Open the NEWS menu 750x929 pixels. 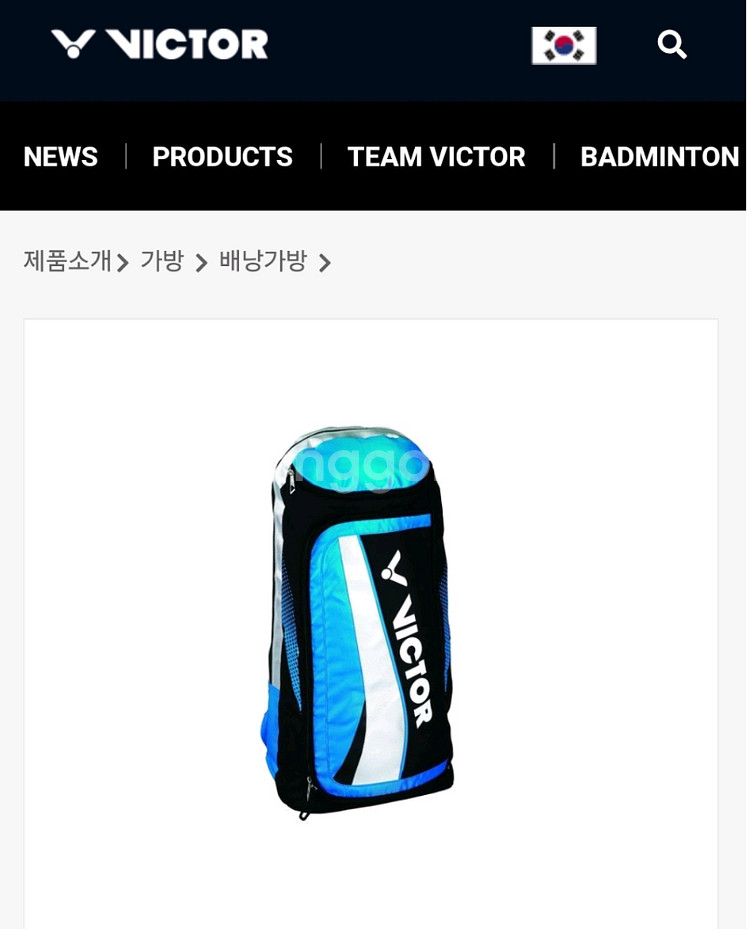pyautogui.click(x=60, y=157)
